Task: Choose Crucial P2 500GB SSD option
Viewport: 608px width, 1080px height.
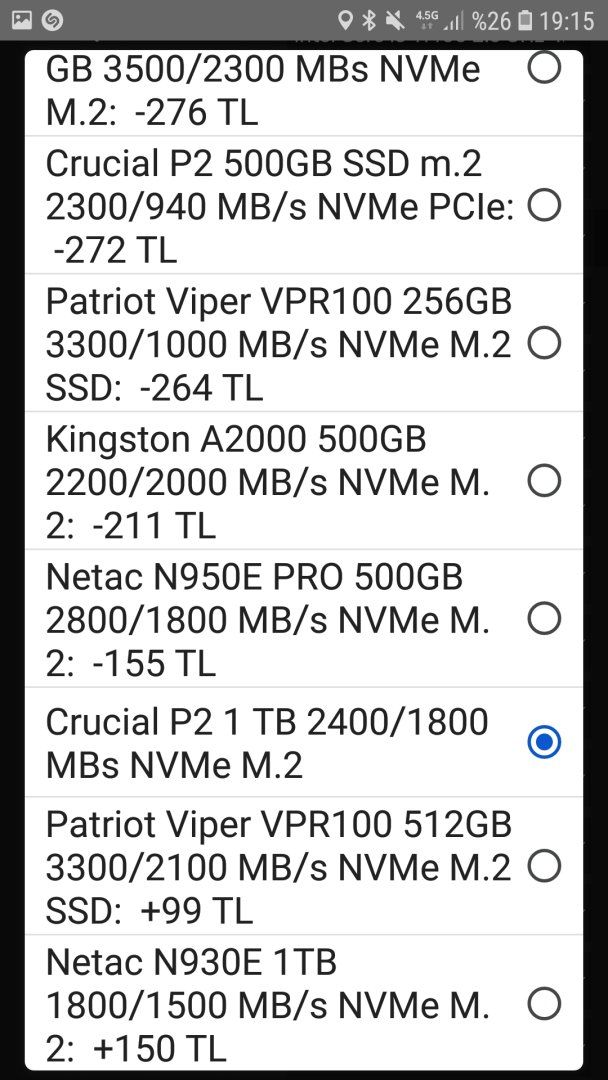Action: (544, 206)
